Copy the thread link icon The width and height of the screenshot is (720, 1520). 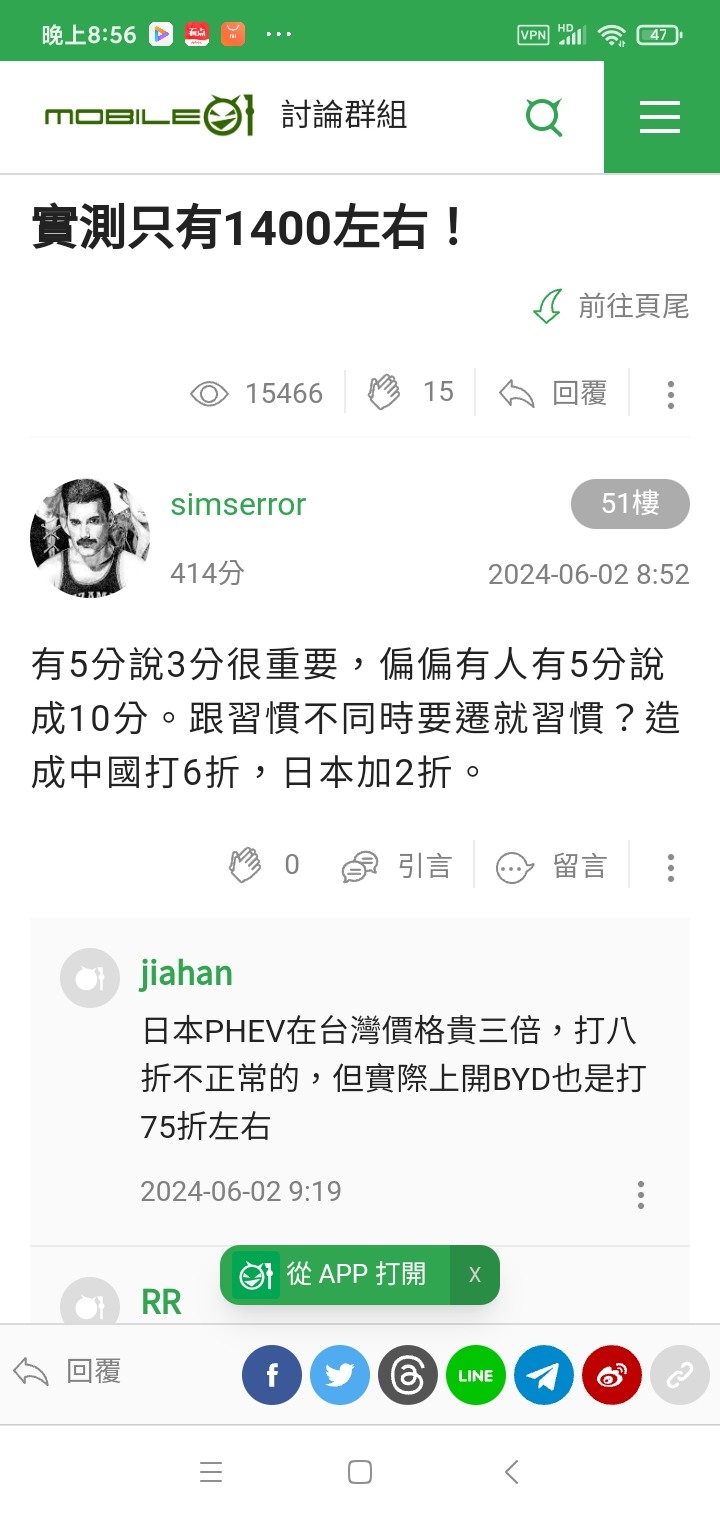point(679,1375)
